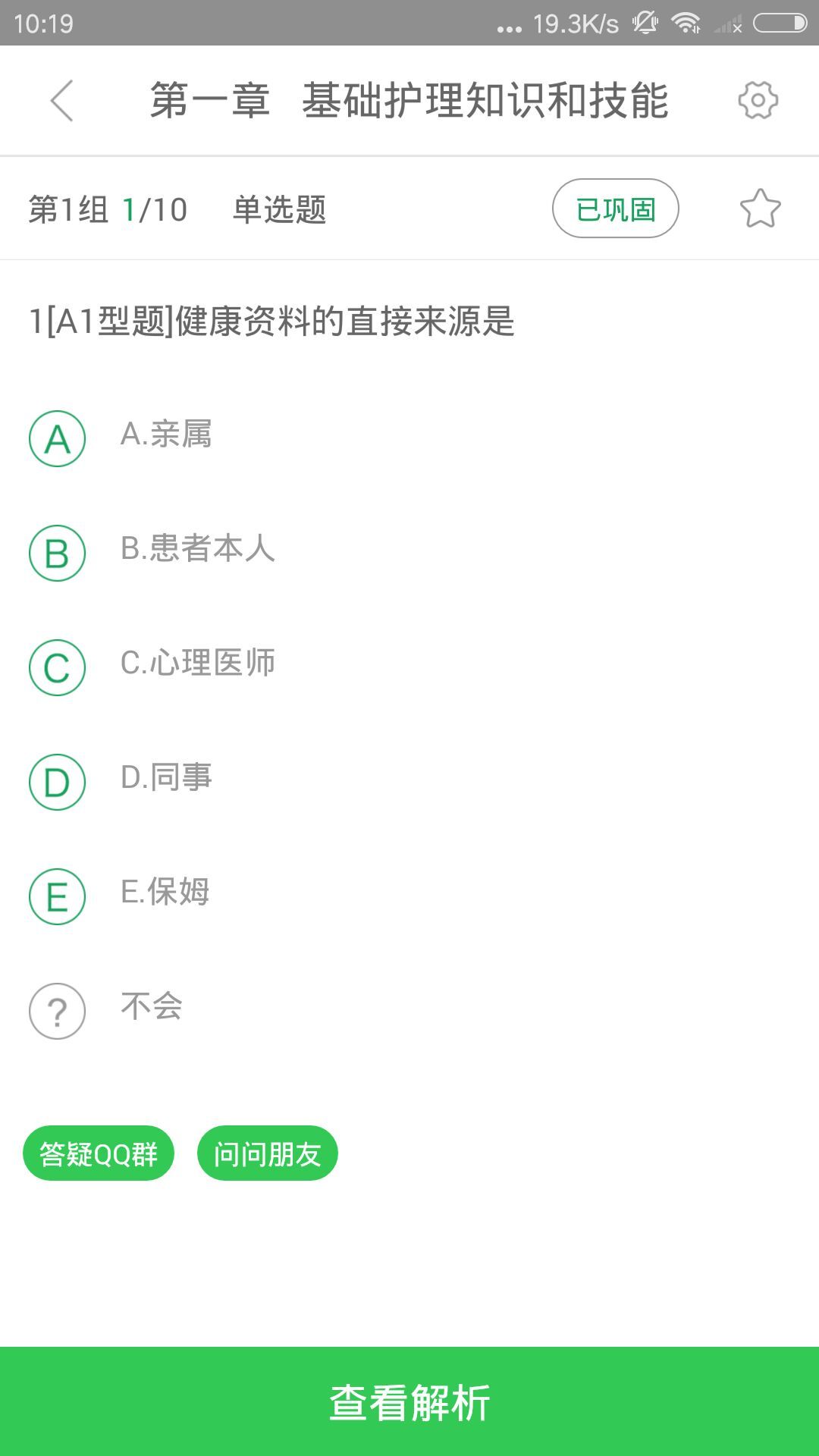
Task: Tap the 单选题 label
Action: coord(281,209)
